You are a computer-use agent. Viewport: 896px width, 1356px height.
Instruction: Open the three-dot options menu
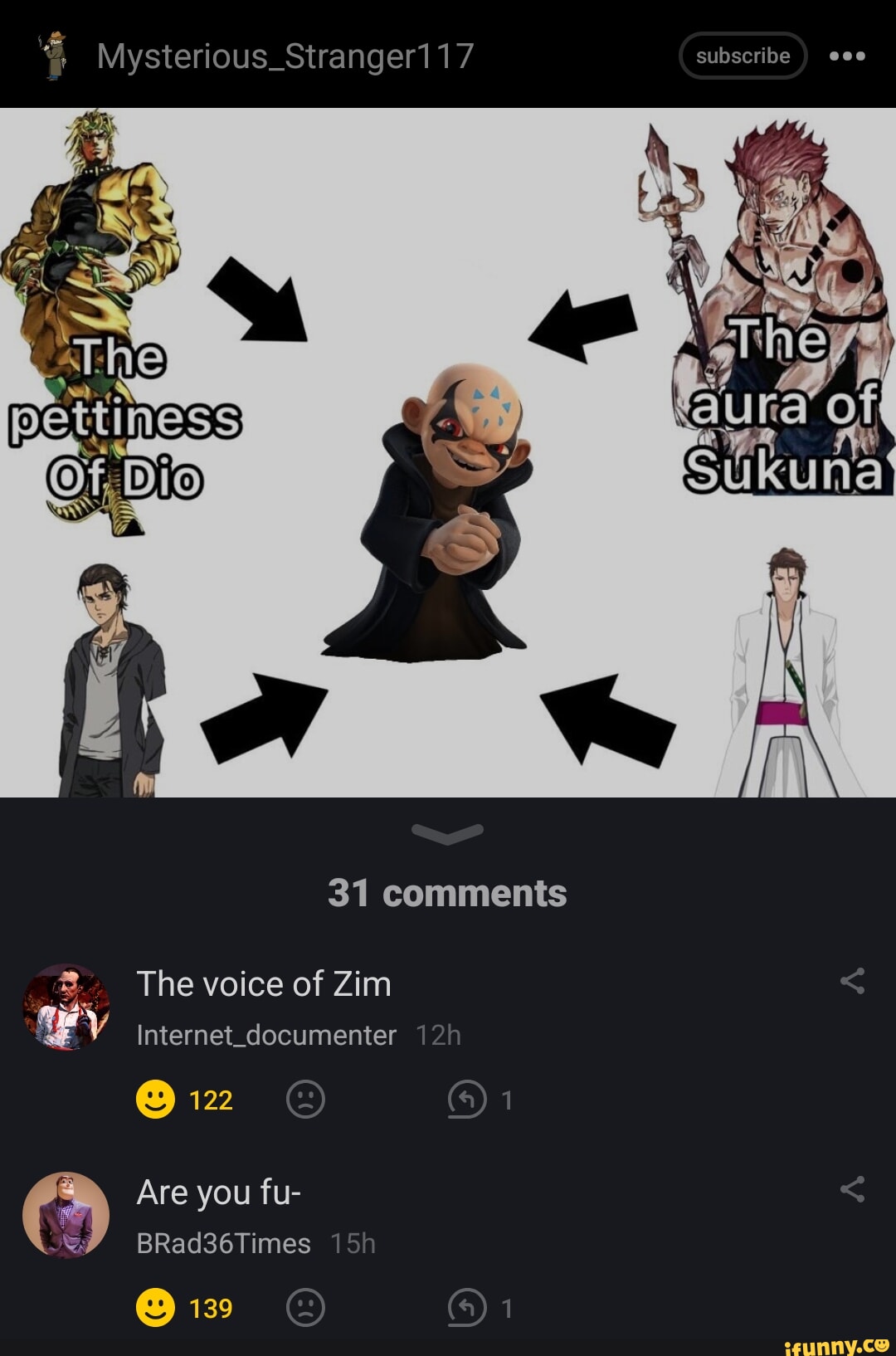pyautogui.click(x=848, y=56)
